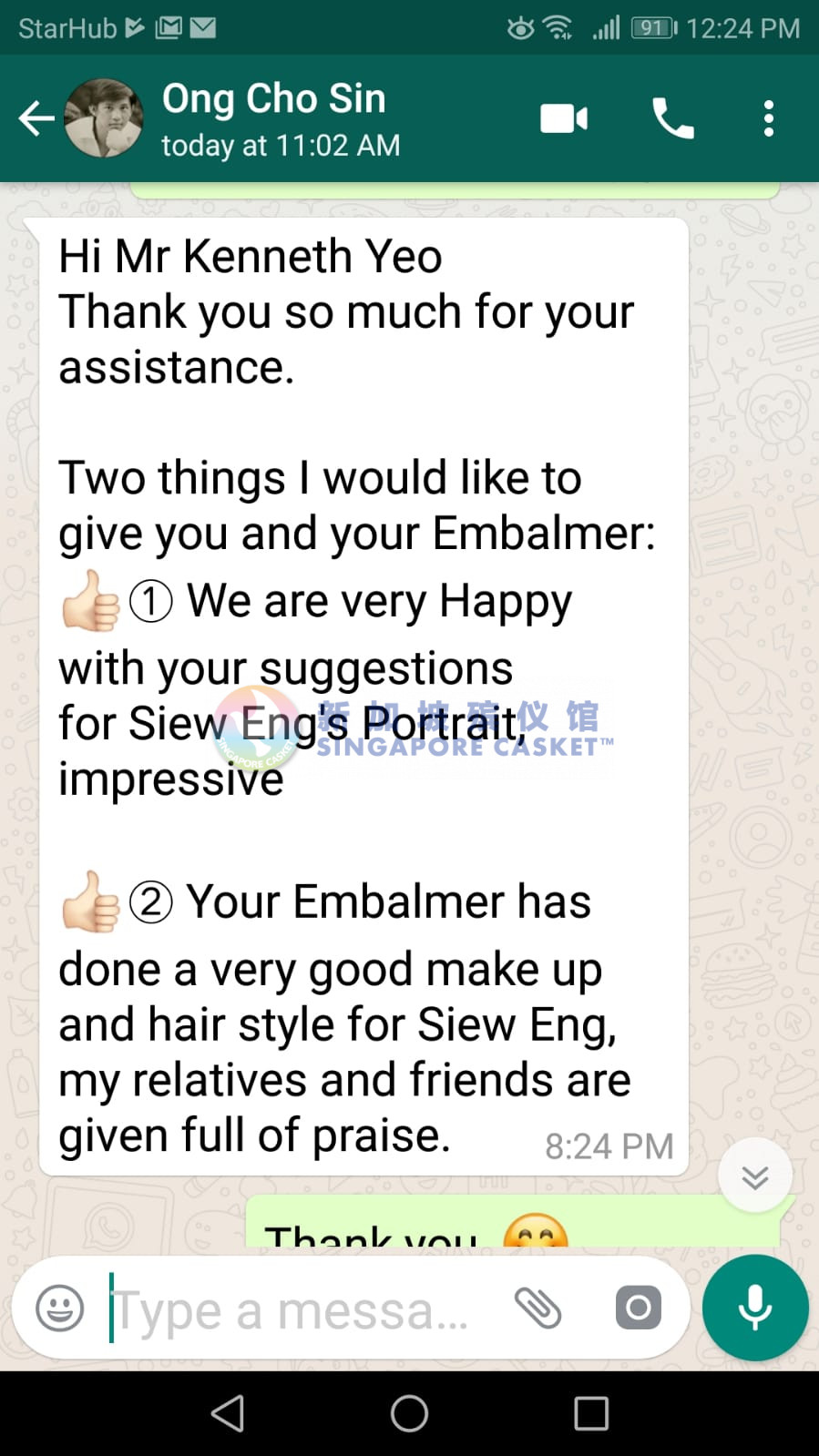The height and width of the screenshot is (1456, 819).
Task: Focus the message input field
Action: tap(292, 1310)
